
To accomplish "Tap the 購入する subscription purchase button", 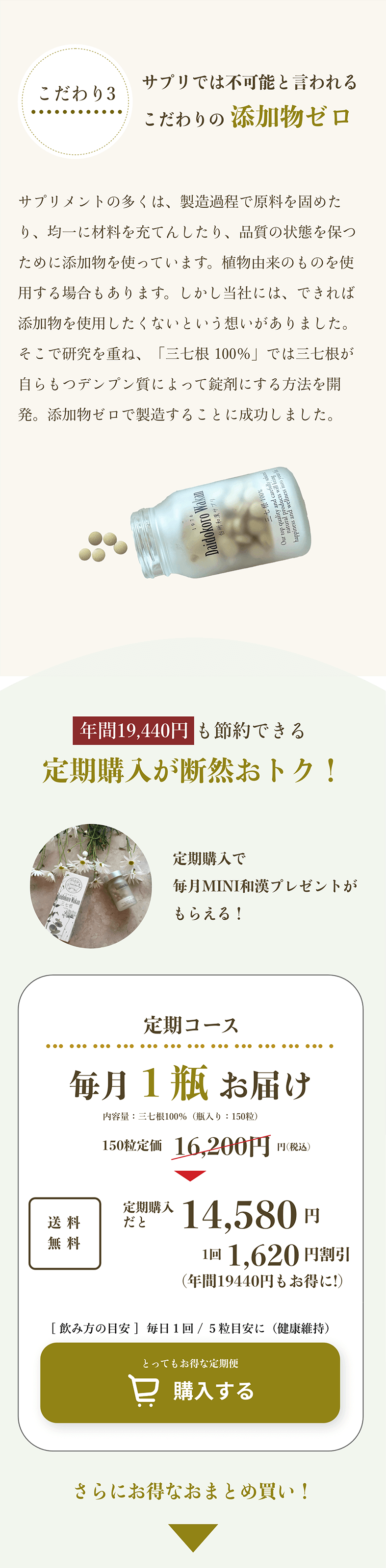I will tap(190, 1382).
